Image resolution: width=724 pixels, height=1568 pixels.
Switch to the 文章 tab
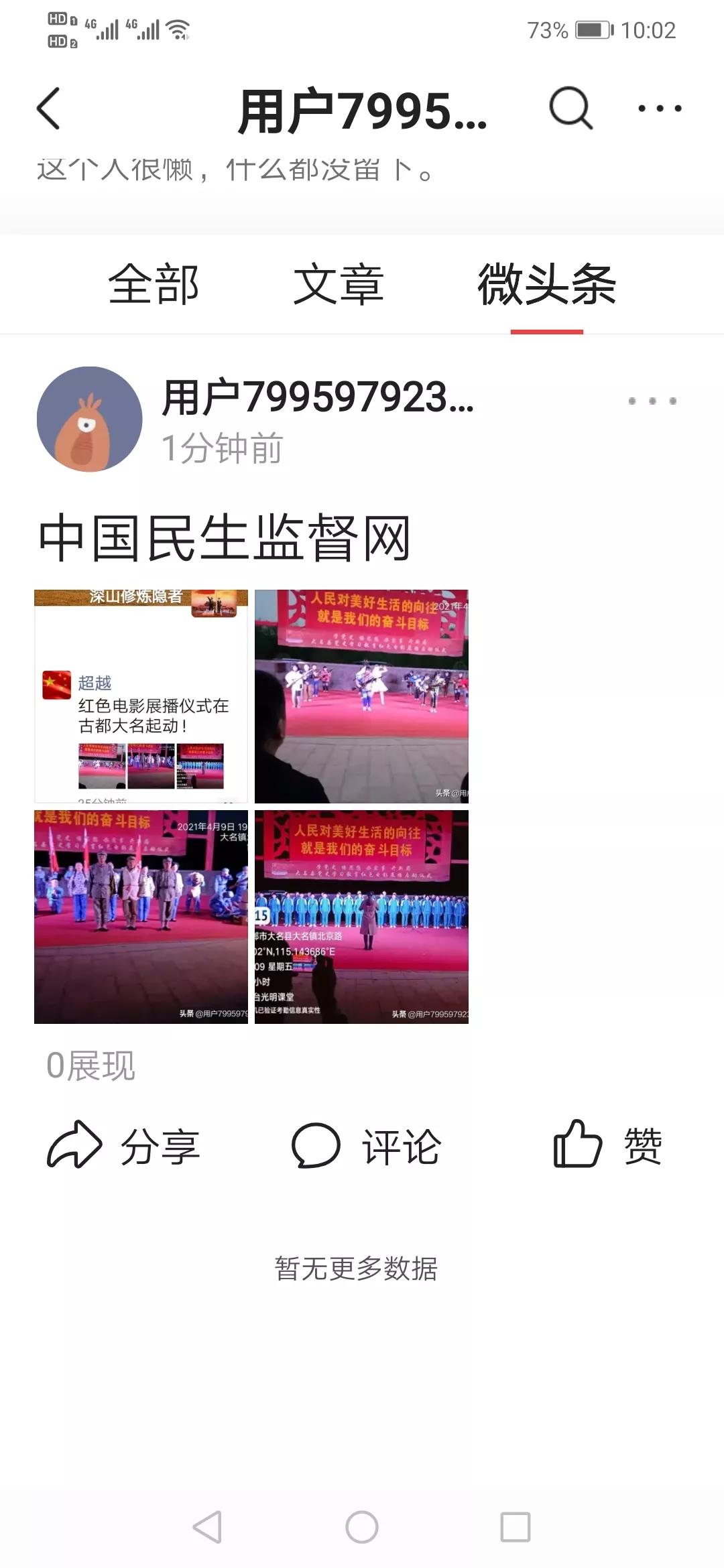[x=339, y=285]
